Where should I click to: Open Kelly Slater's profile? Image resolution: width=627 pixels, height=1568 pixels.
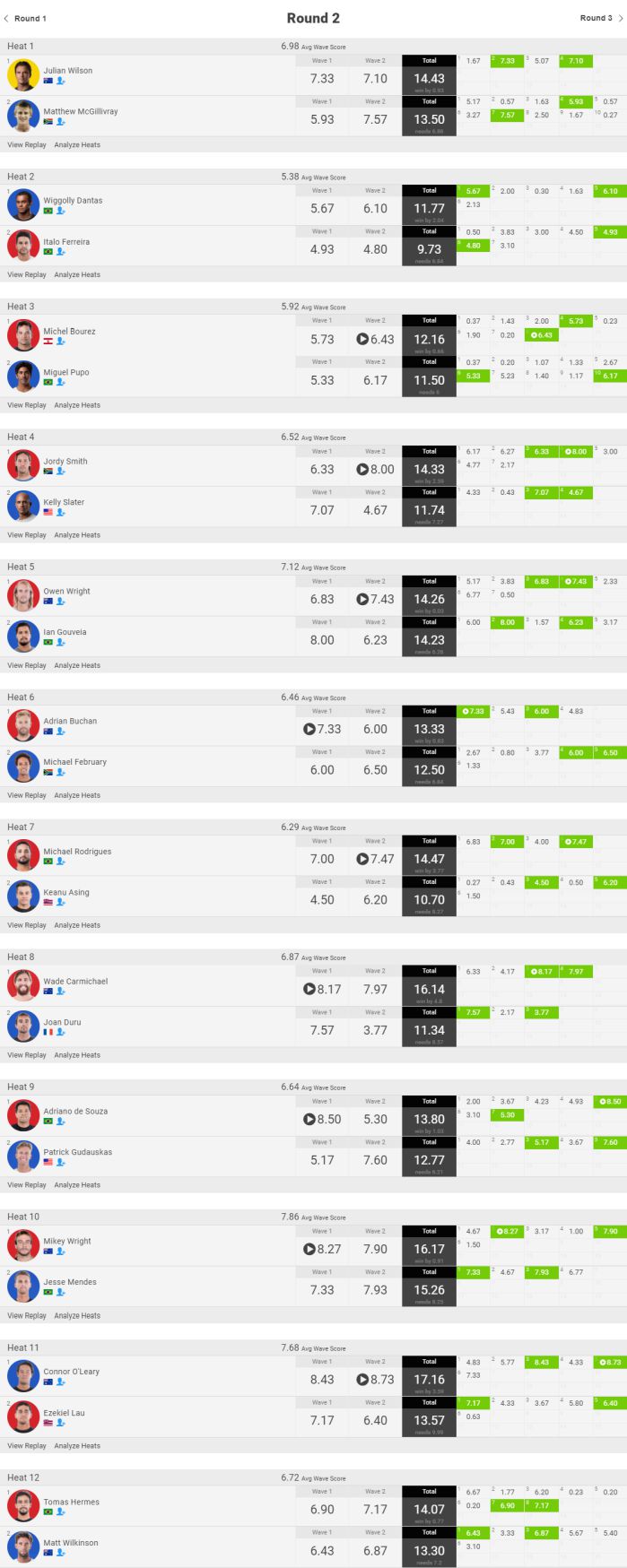[x=63, y=502]
